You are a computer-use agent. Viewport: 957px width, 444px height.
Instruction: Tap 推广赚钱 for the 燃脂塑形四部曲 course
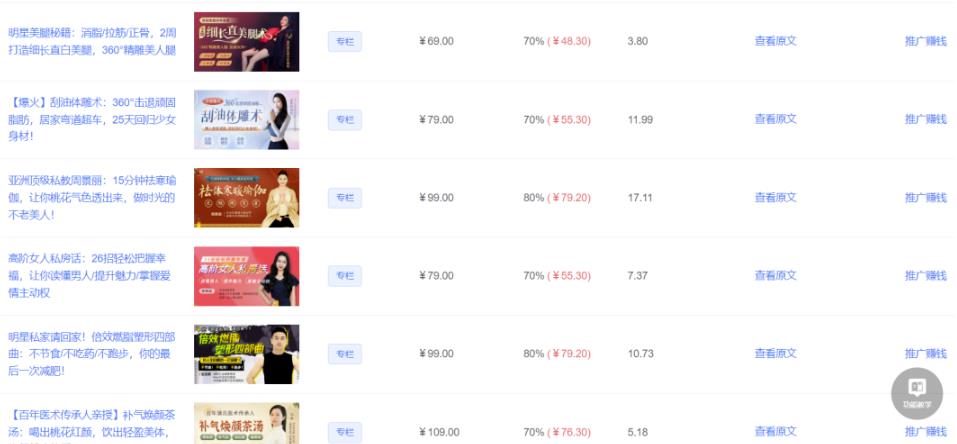925,353
